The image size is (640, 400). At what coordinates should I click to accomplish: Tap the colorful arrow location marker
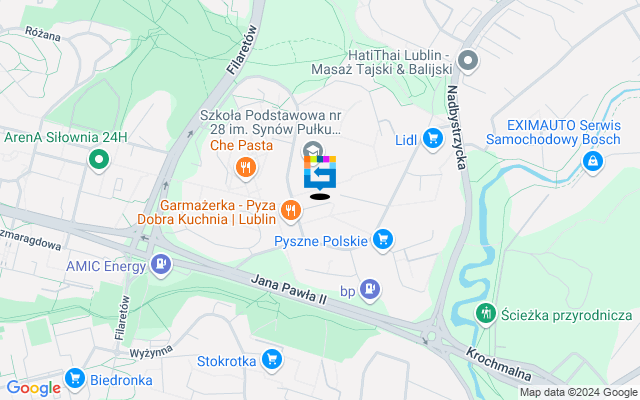pyautogui.click(x=320, y=173)
